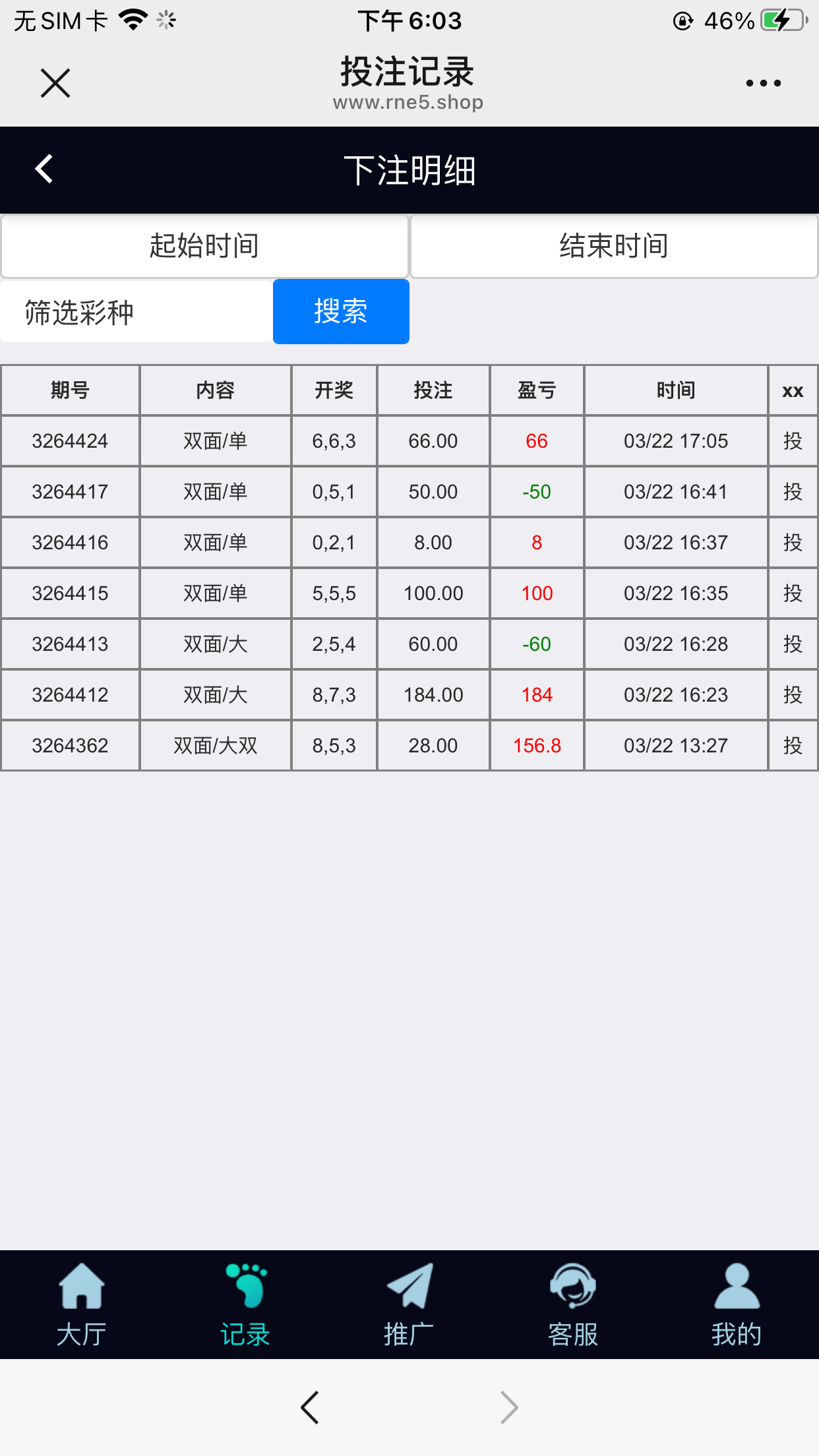Screen dimensions: 819x1456
Task: Navigate back with the browser back arrow
Action: [x=310, y=1408]
